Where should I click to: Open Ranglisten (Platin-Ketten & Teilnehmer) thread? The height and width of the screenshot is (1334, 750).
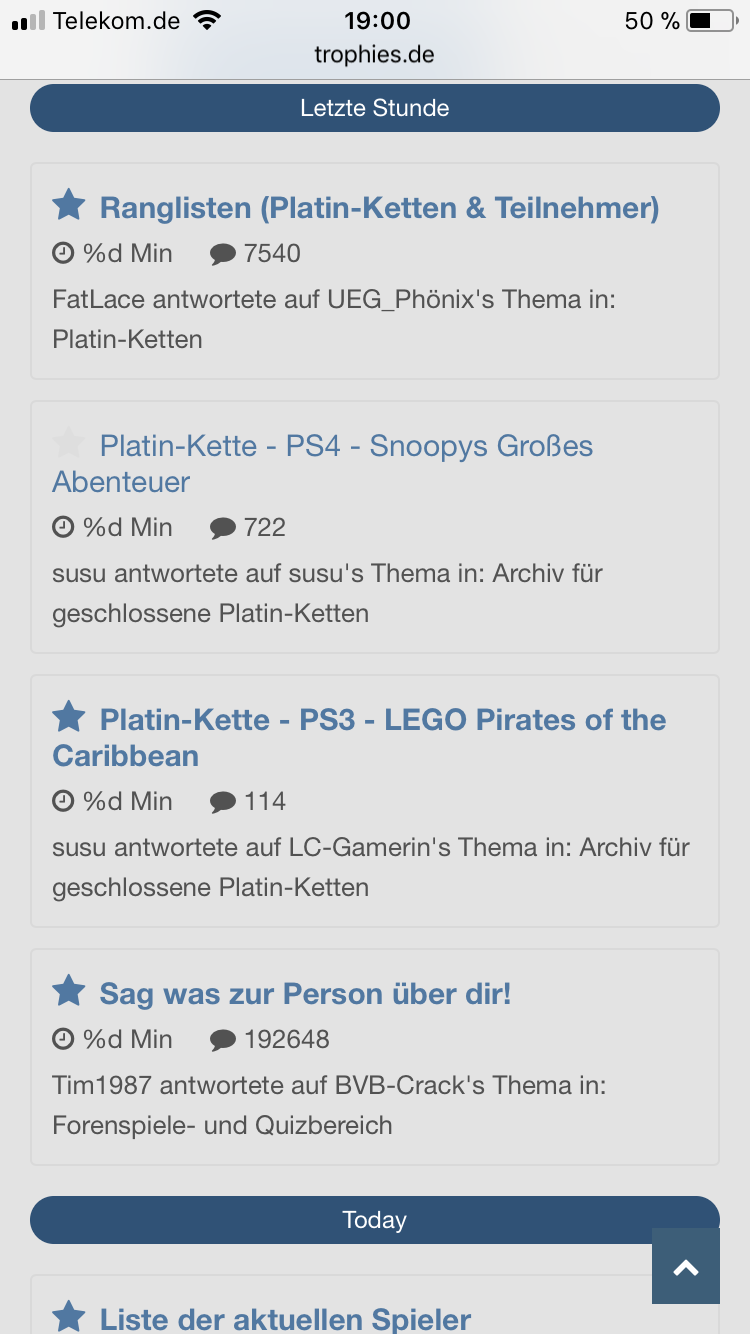click(379, 208)
